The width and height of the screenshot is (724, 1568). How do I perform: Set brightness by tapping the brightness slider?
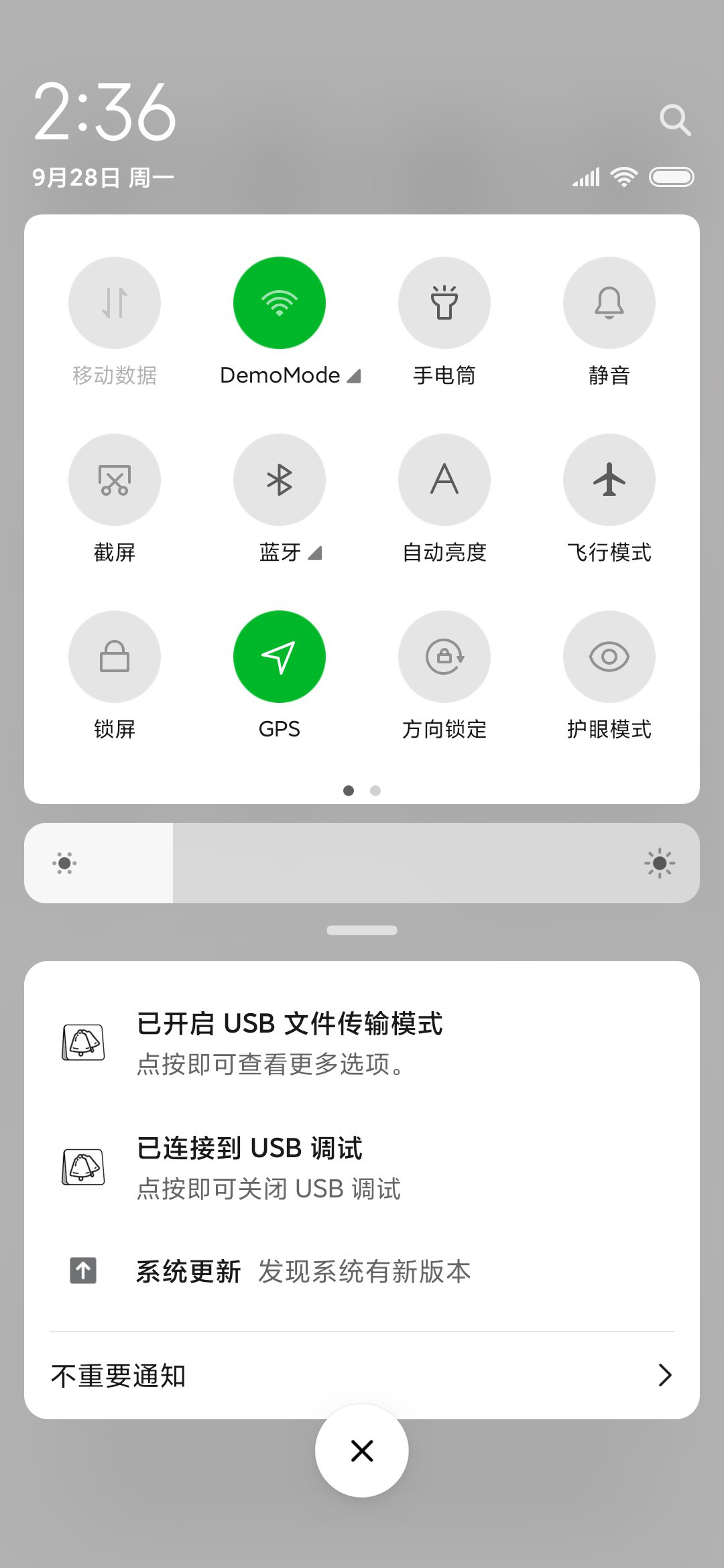tap(362, 863)
